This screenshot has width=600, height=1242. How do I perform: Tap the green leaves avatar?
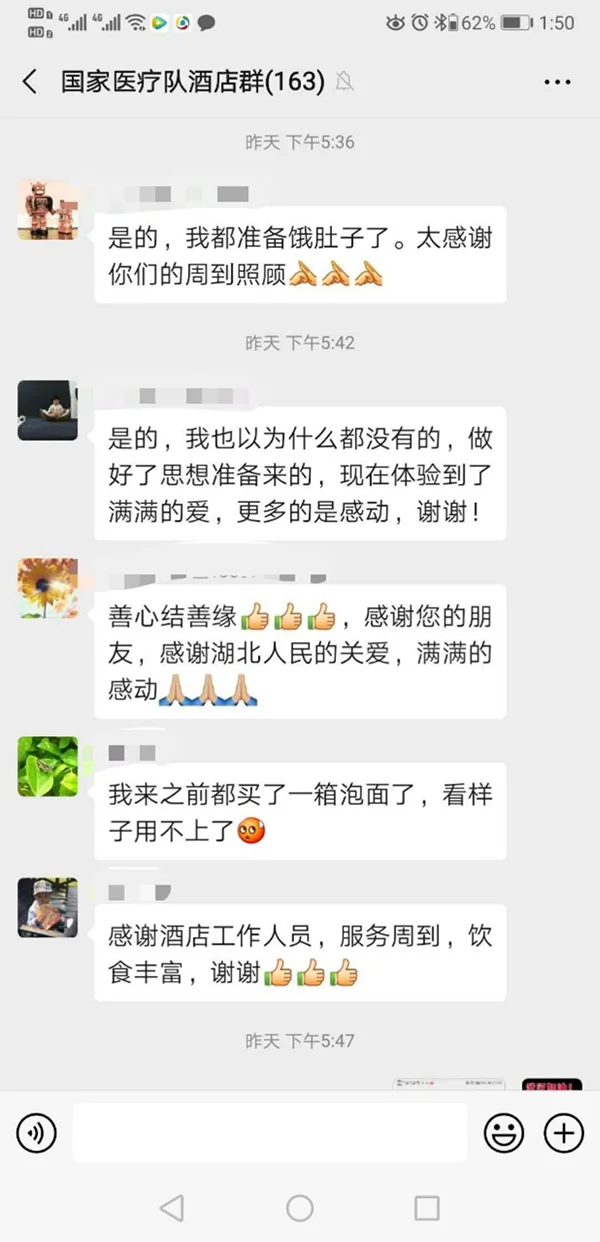click(48, 767)
